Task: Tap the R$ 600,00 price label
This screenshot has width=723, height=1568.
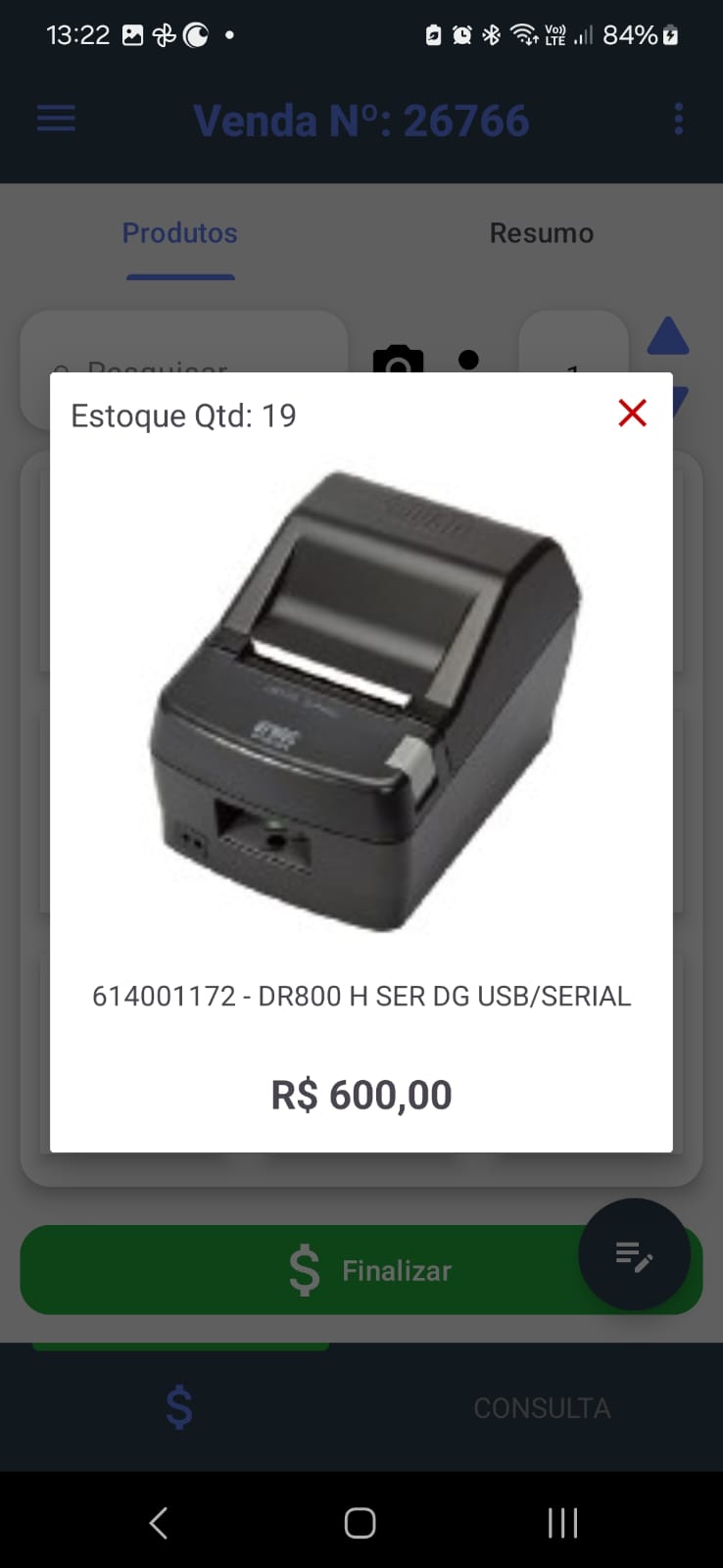Action: (360, 1095)
